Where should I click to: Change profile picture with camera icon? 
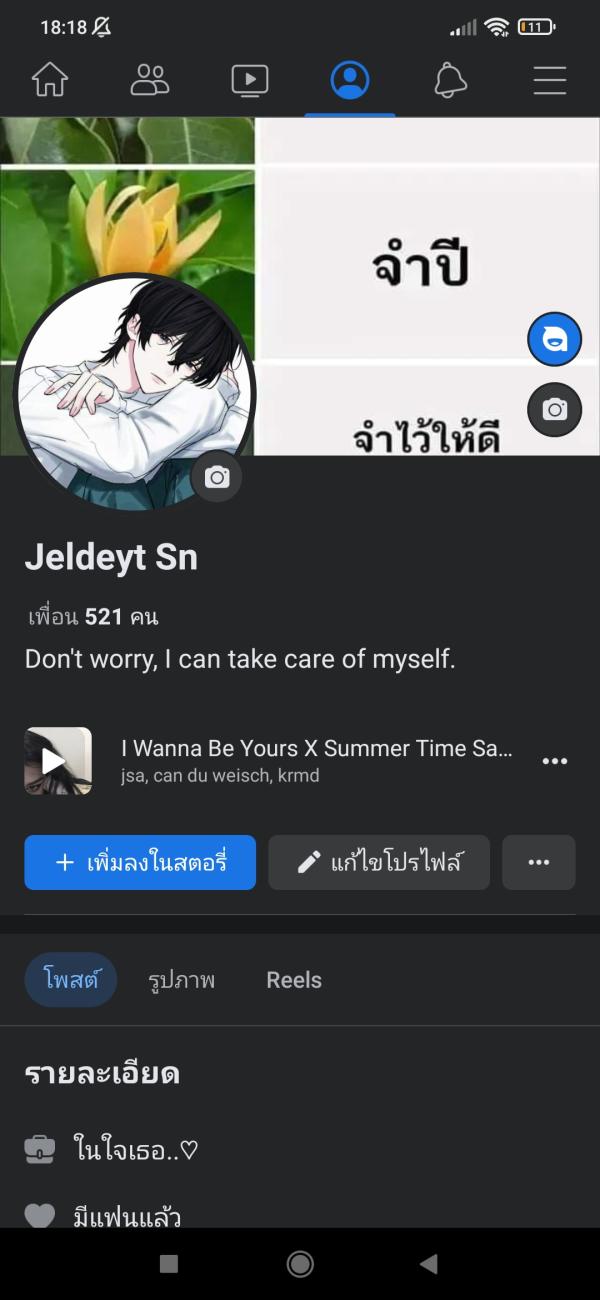pos(217,478)
